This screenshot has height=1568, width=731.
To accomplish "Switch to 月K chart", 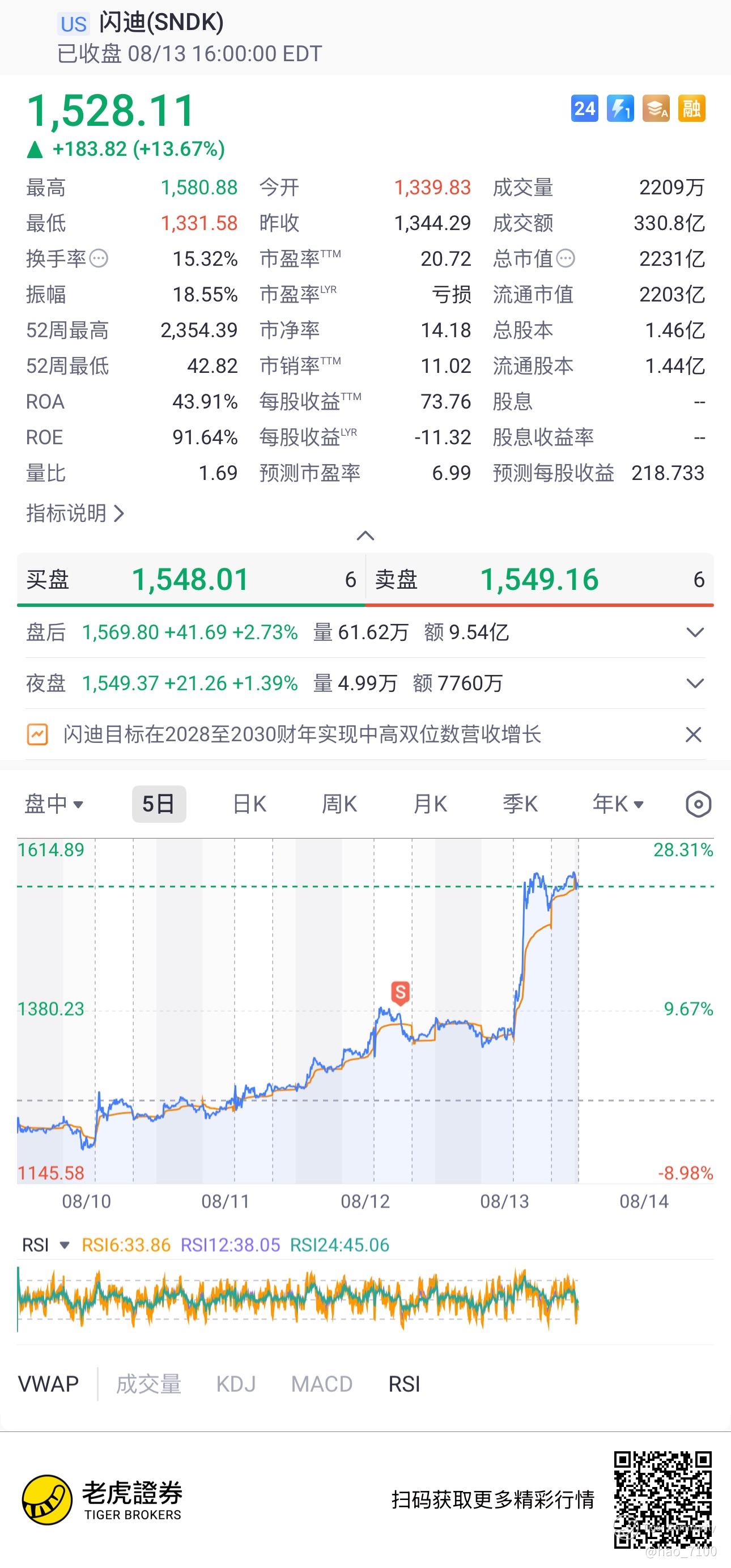I will (430, 804).
